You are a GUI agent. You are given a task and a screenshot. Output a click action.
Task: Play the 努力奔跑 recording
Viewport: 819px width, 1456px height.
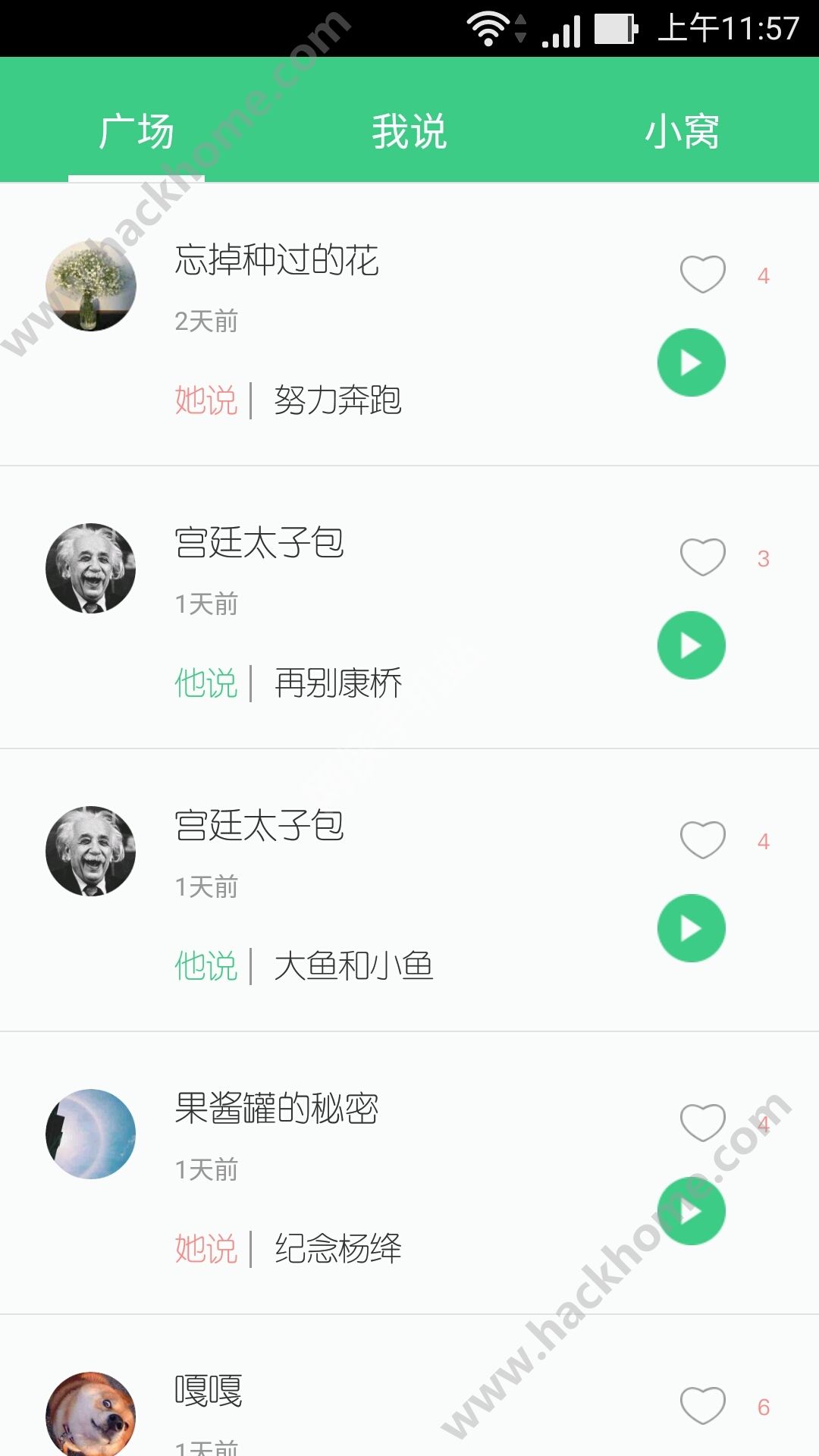click(691, 362)
